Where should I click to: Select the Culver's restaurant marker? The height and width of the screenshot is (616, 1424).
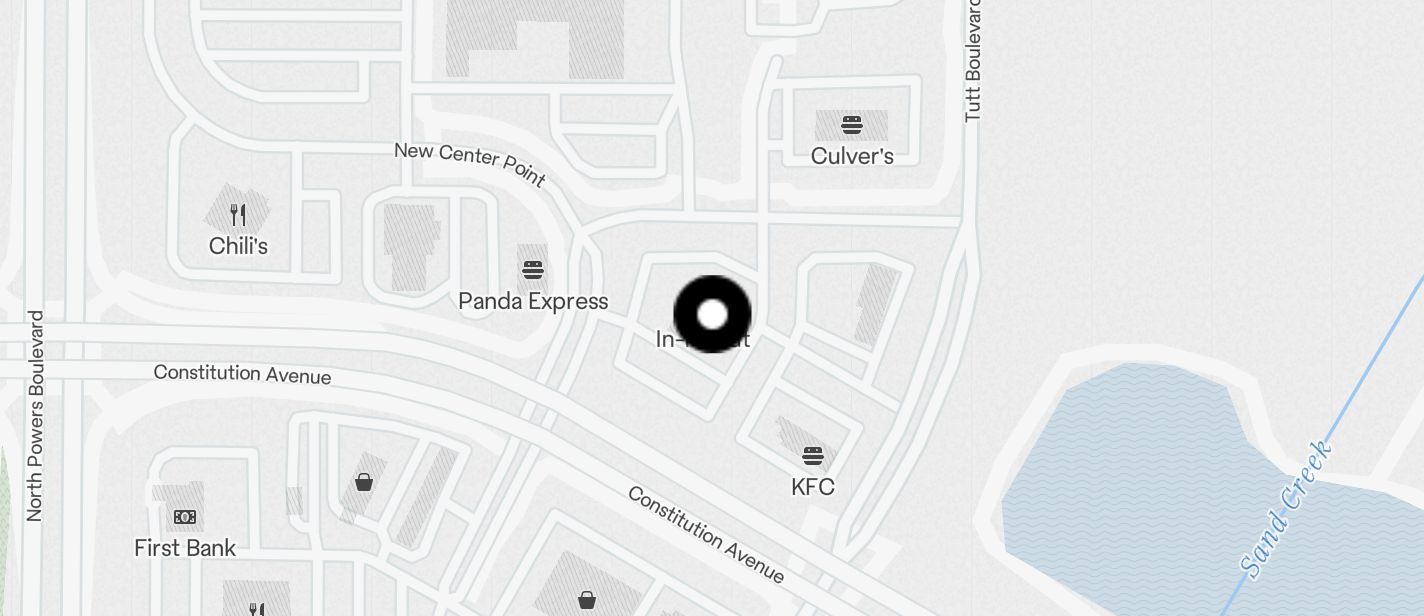[851, 126]
